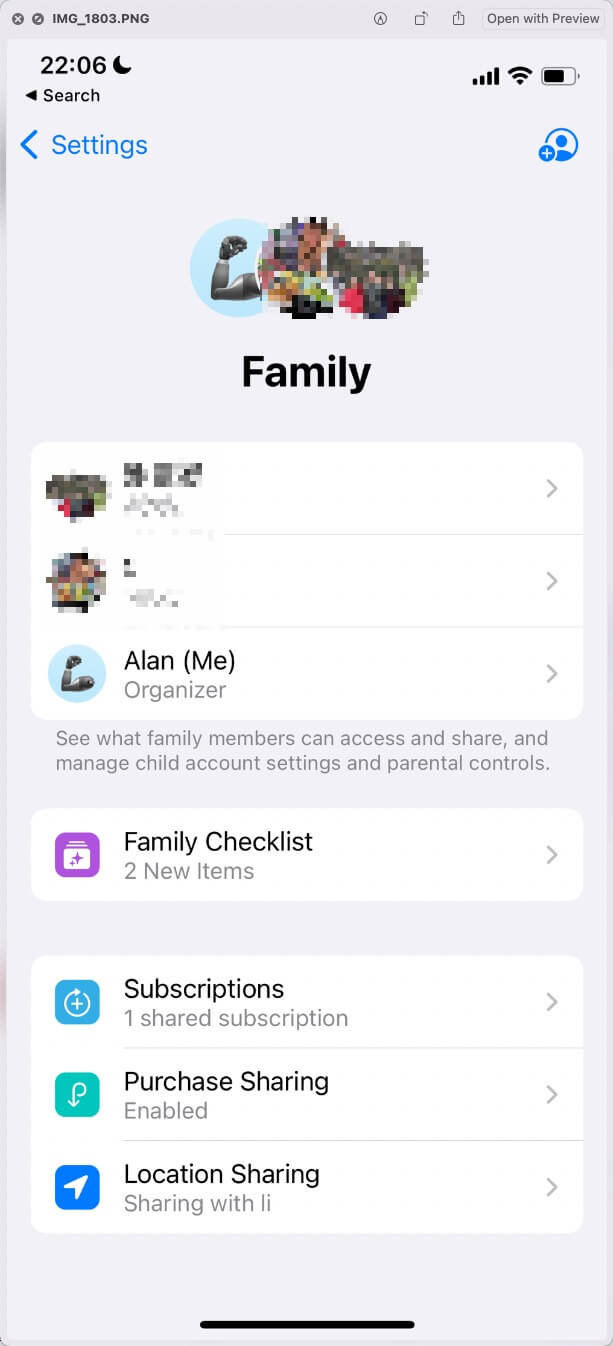Open Purchase Sharing settings

[x=306, y=1095]
